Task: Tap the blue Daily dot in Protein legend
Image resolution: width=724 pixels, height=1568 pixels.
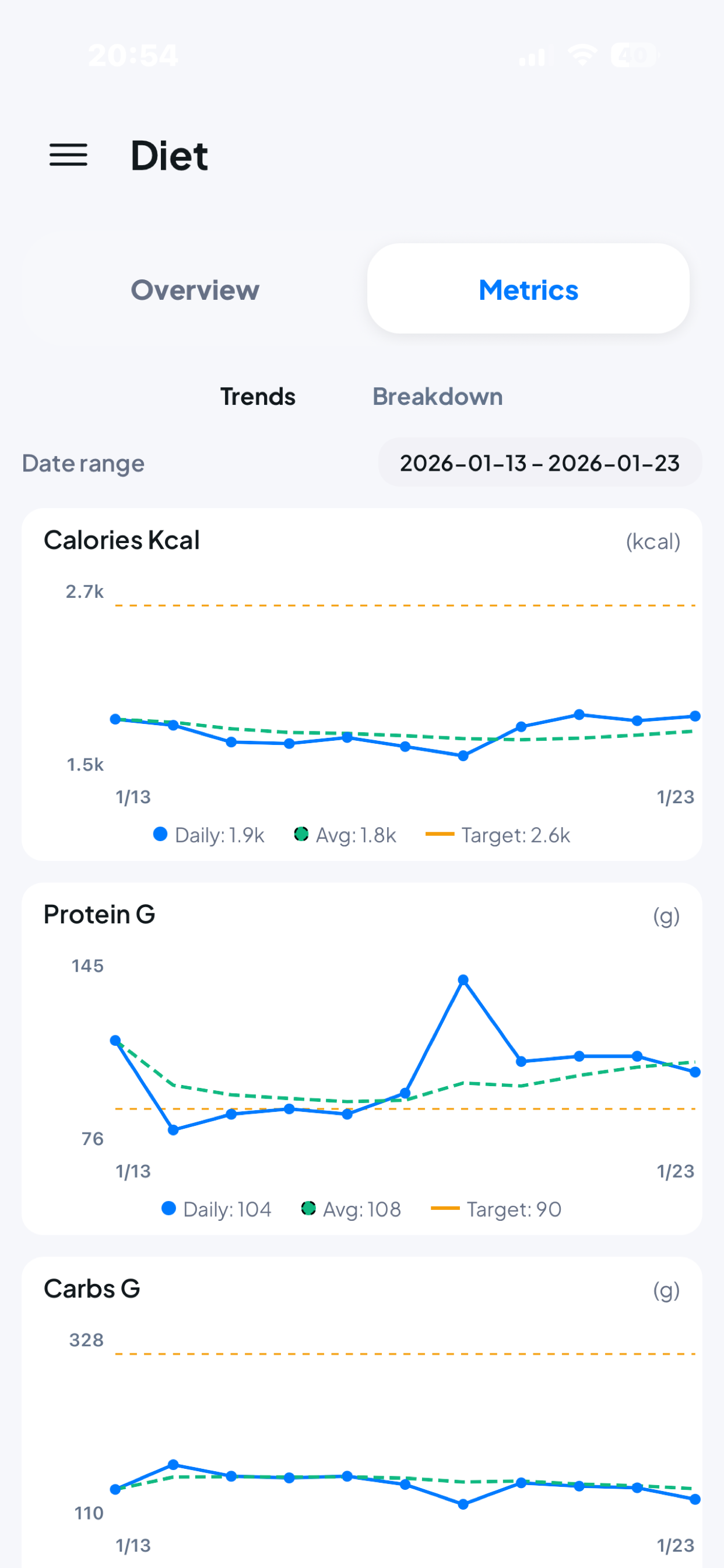Action: (168, 1209)
